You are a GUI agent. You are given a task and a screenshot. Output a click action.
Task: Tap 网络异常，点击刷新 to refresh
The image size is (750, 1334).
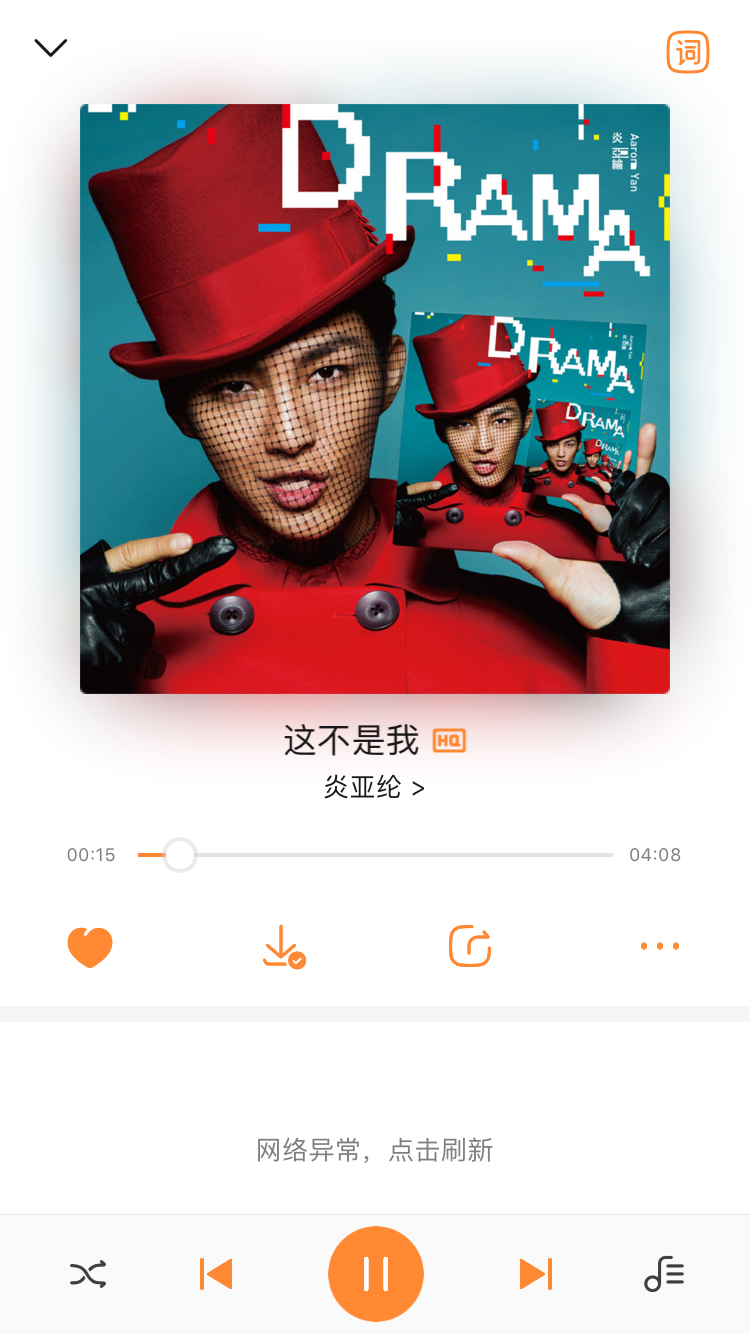pyautogui.click(x=375, y=1150)
